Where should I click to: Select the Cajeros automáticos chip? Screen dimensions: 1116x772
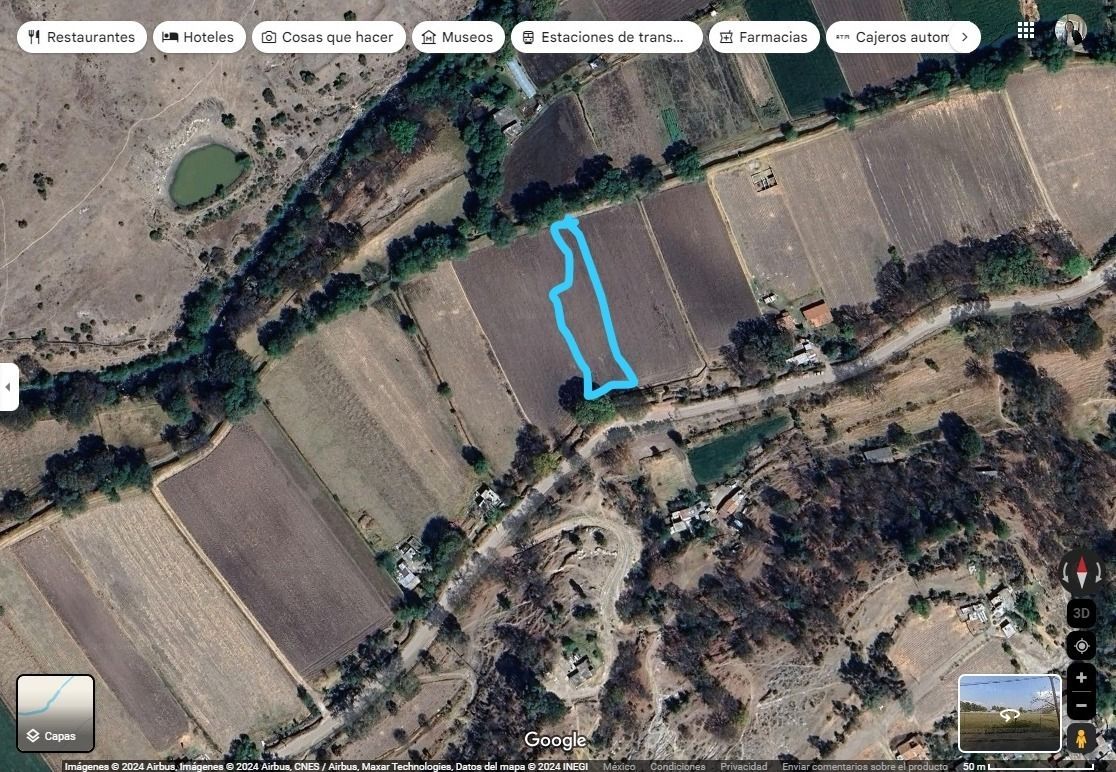890,37
